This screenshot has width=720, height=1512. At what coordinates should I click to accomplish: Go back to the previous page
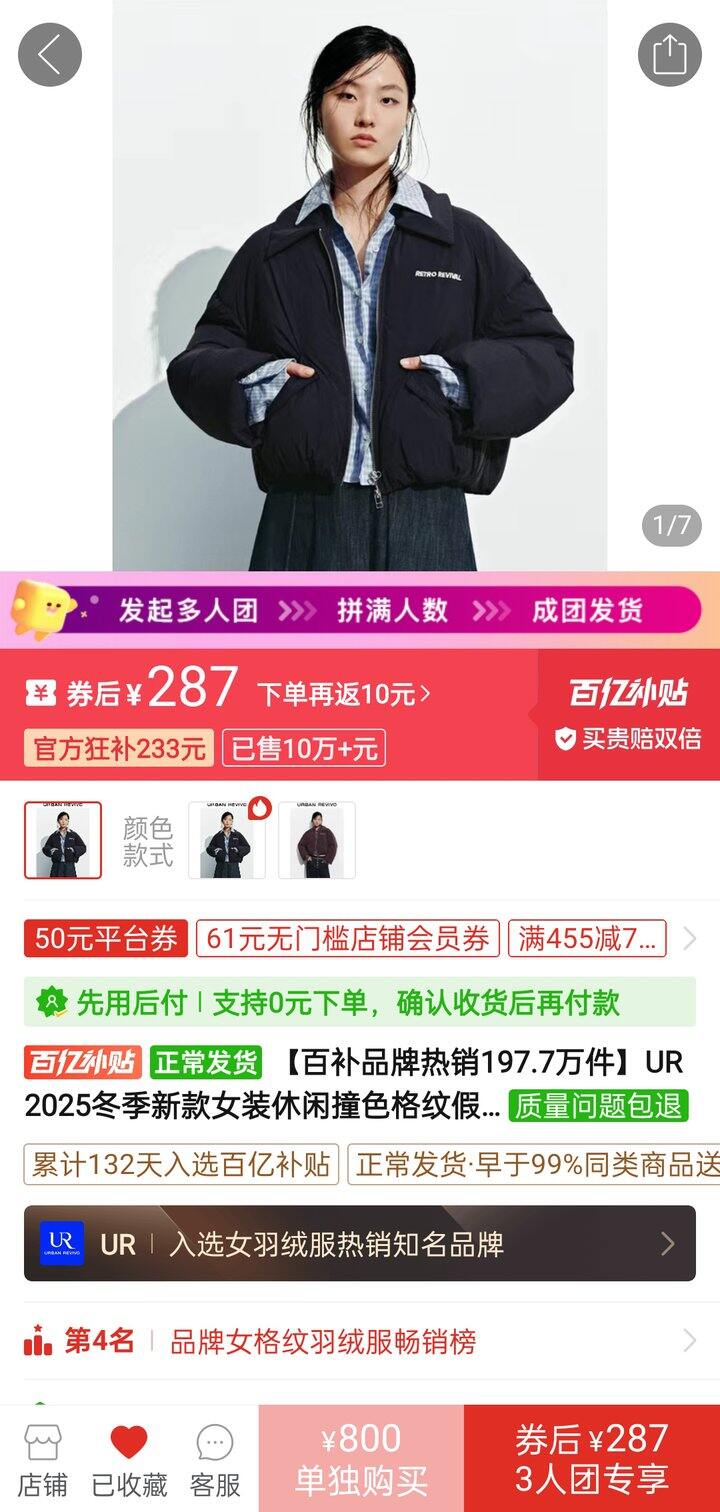[x=50, y=55]
